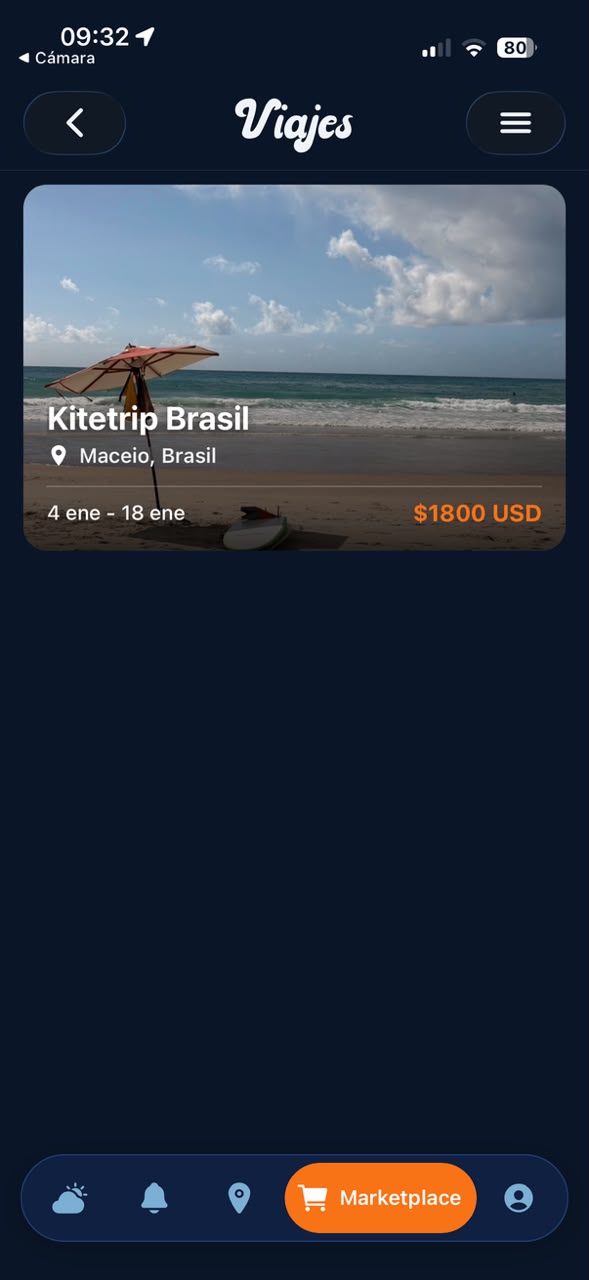Image resolution: width=589 pixels, height=1280 pixels.
Task: Return to the Cámara app via the status bar
Action: (57, 58)
